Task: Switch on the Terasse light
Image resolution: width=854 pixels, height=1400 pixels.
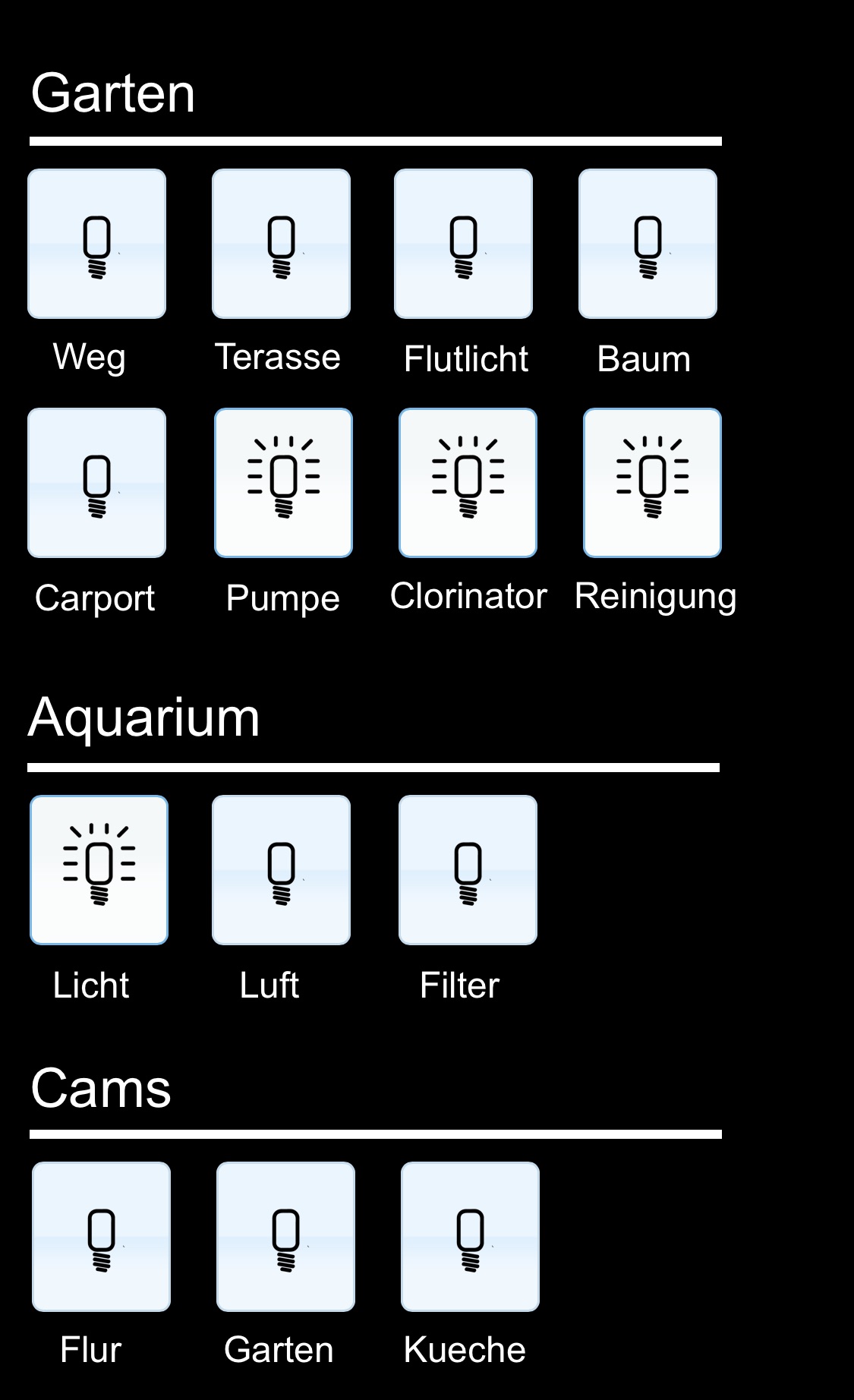Action: pos(281,244)
